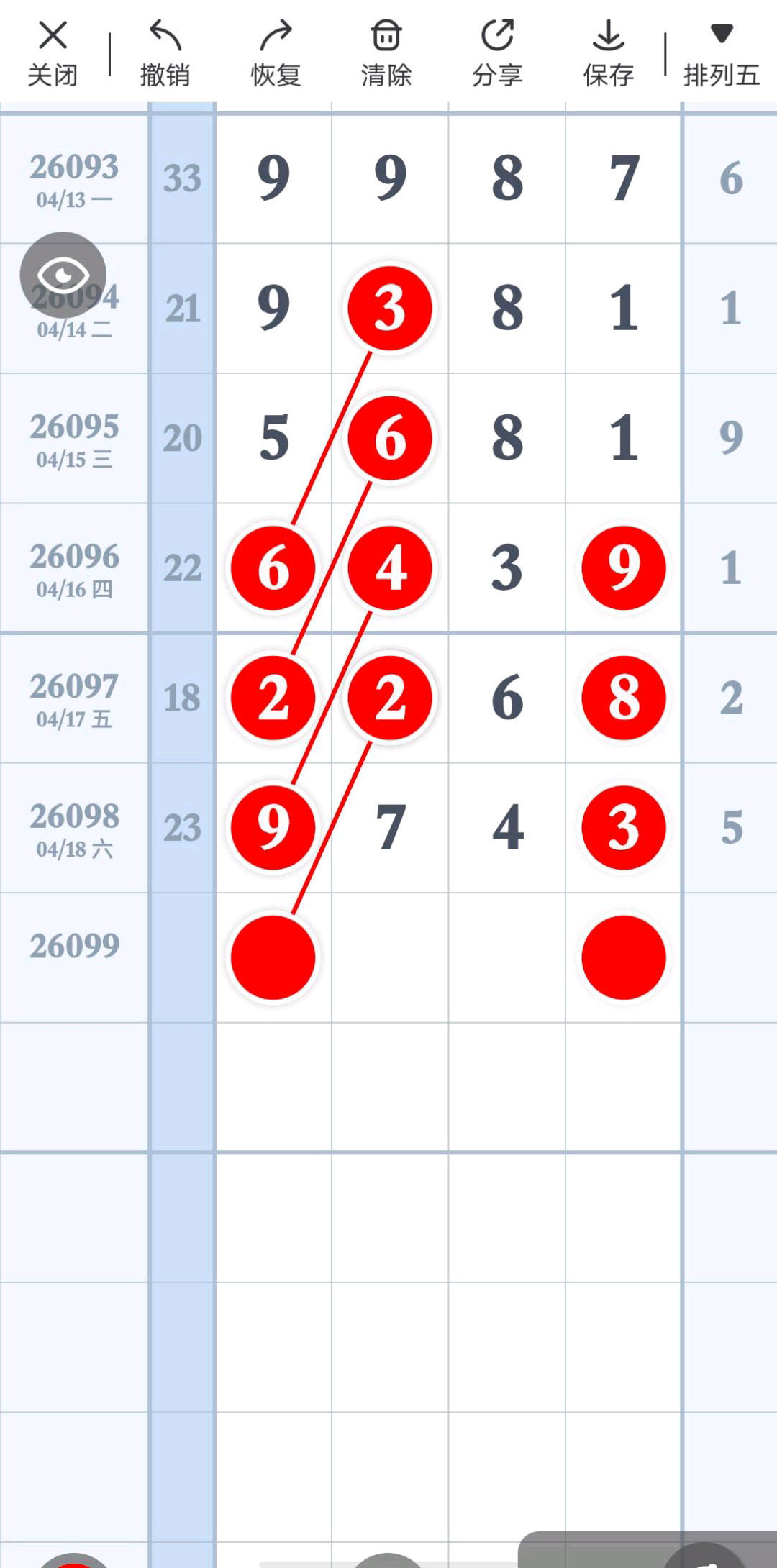Clear all markings with 清除
The image size is (777, 1568).
pyautogui.click(x=386, y=53)
